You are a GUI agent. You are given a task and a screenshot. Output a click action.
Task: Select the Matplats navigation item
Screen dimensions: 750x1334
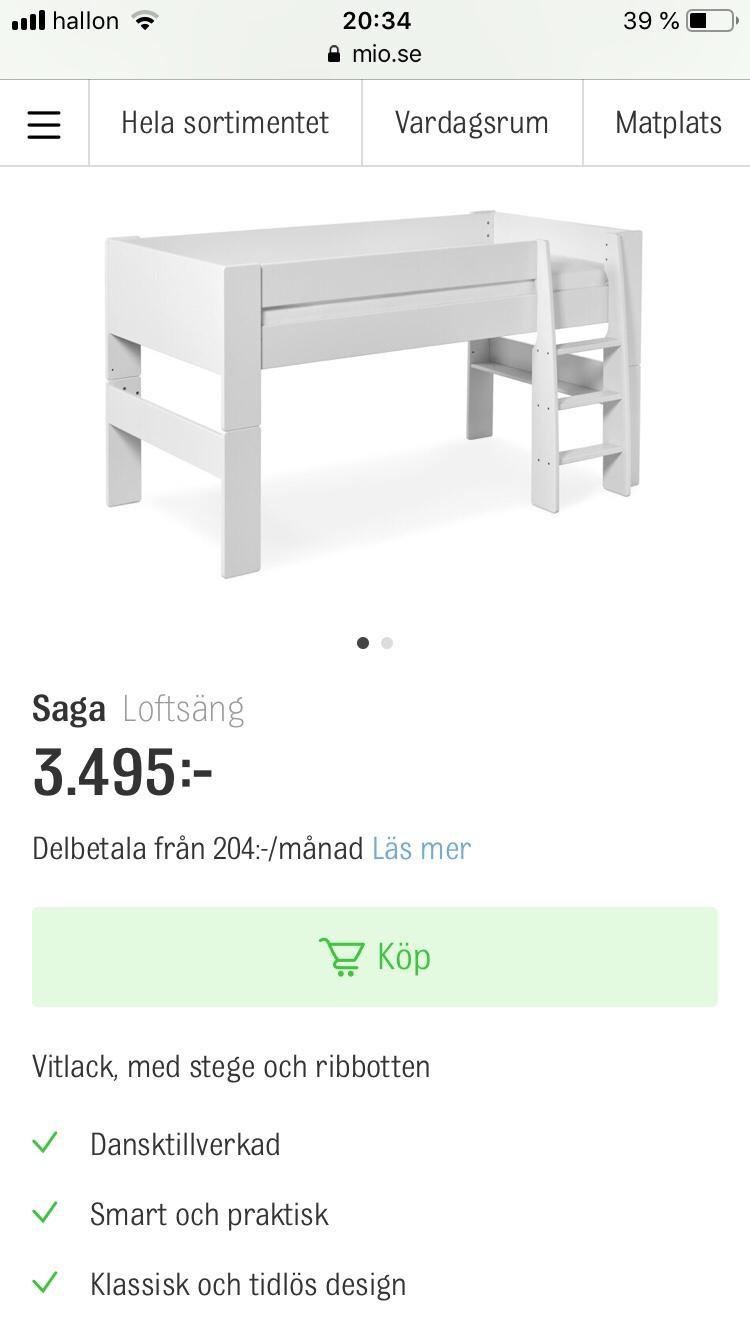point(670,122)
